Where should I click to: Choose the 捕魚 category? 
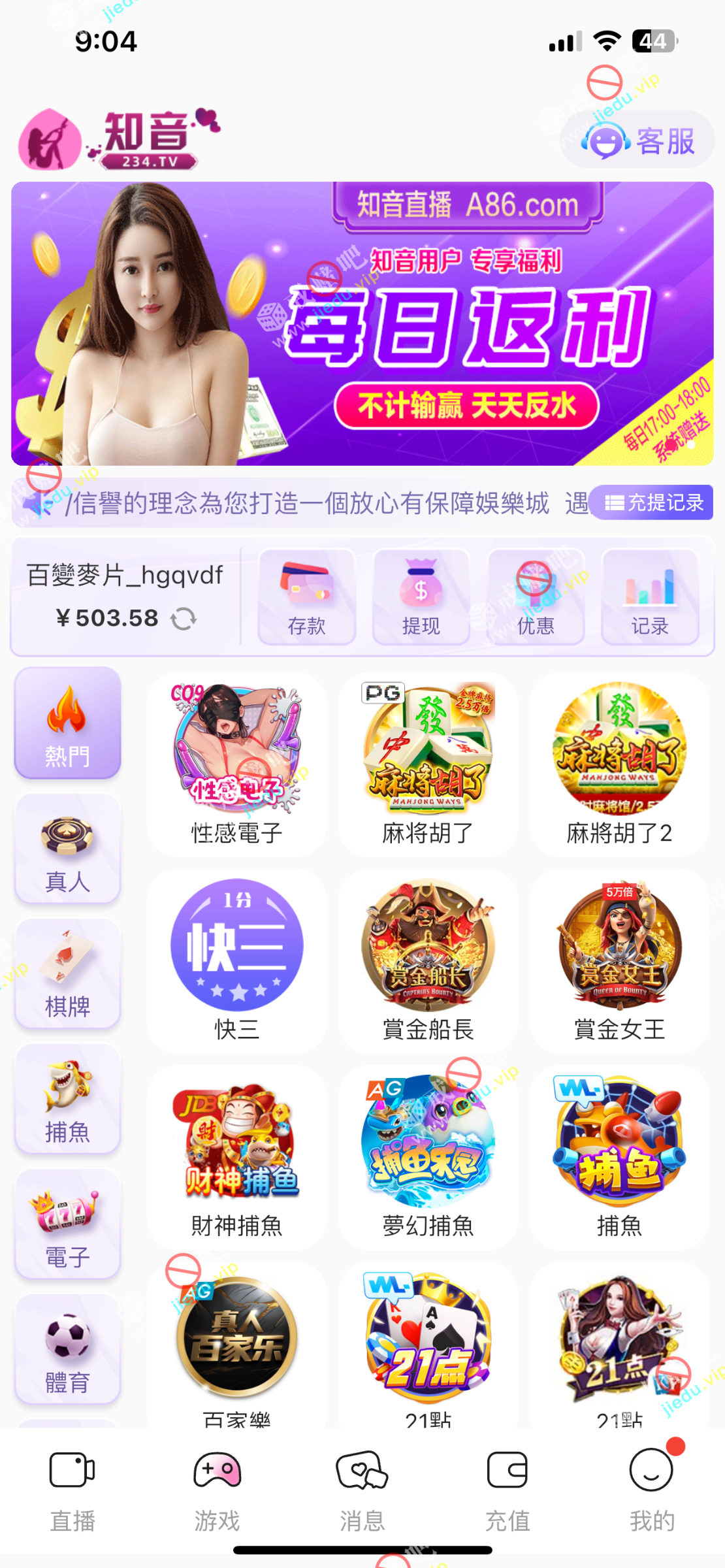pos(67,1100)
